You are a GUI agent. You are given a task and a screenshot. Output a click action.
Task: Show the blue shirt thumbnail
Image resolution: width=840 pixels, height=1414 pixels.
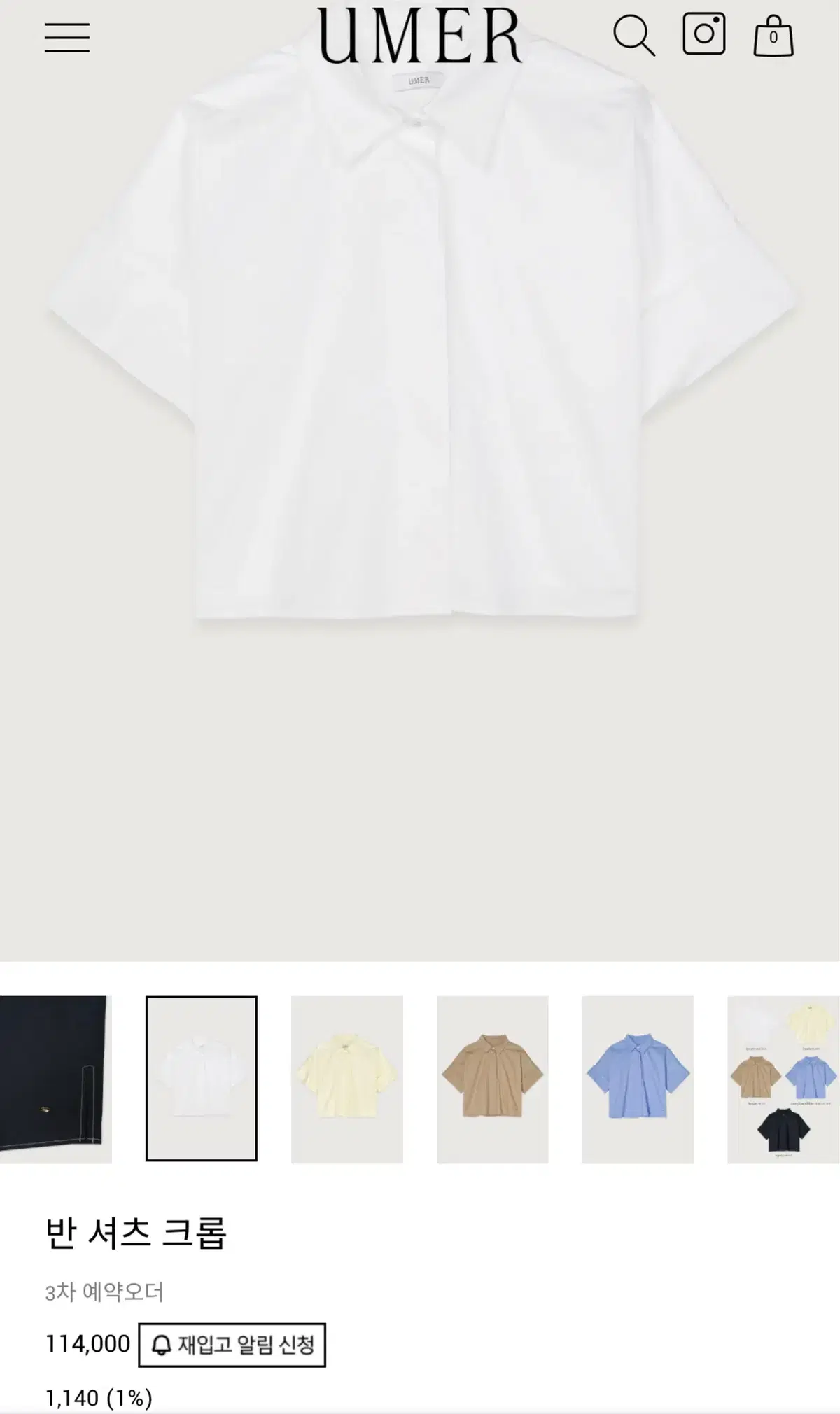pos(638,1079)
